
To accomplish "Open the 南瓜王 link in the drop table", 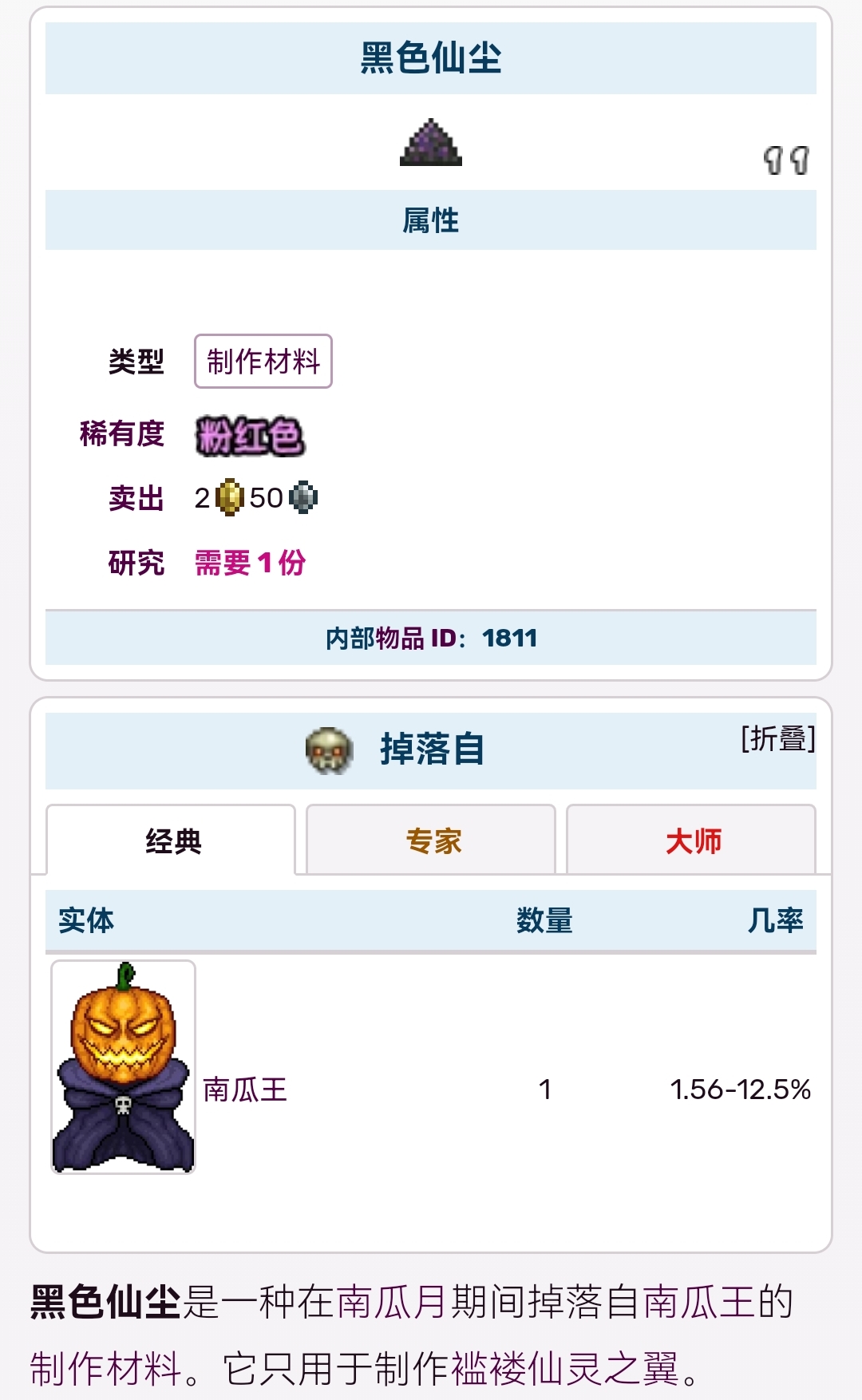I will [x=244, y=1089].
